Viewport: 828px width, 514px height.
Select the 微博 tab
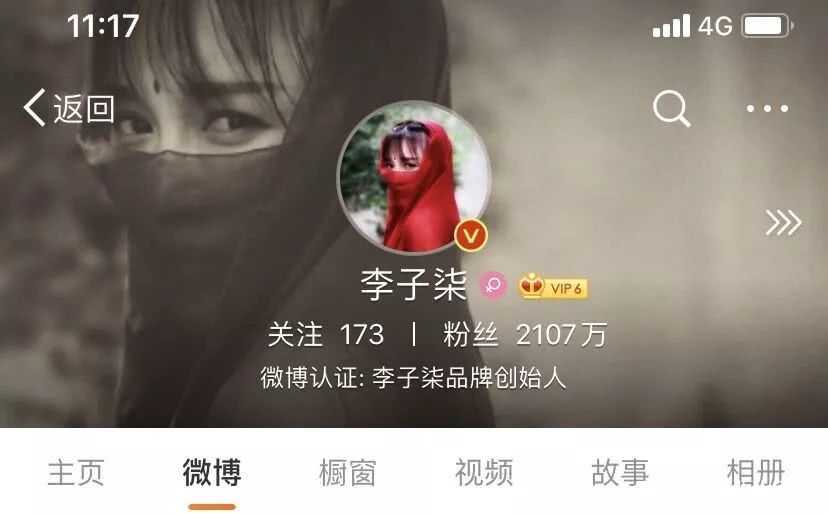(x=212, y=472)
